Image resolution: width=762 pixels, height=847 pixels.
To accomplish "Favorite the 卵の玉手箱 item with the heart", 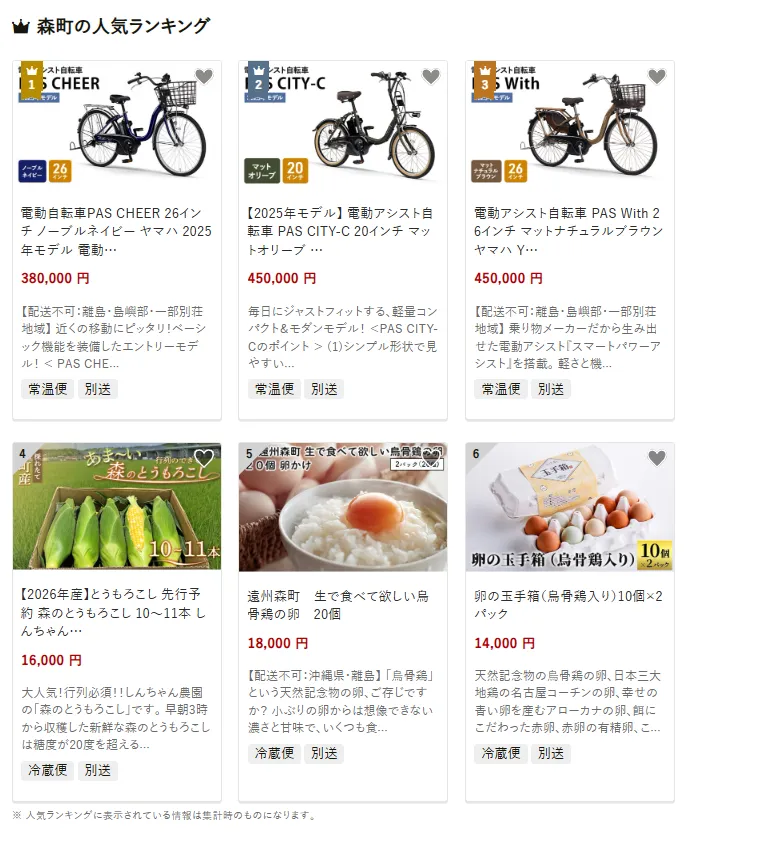I will 657,458.
